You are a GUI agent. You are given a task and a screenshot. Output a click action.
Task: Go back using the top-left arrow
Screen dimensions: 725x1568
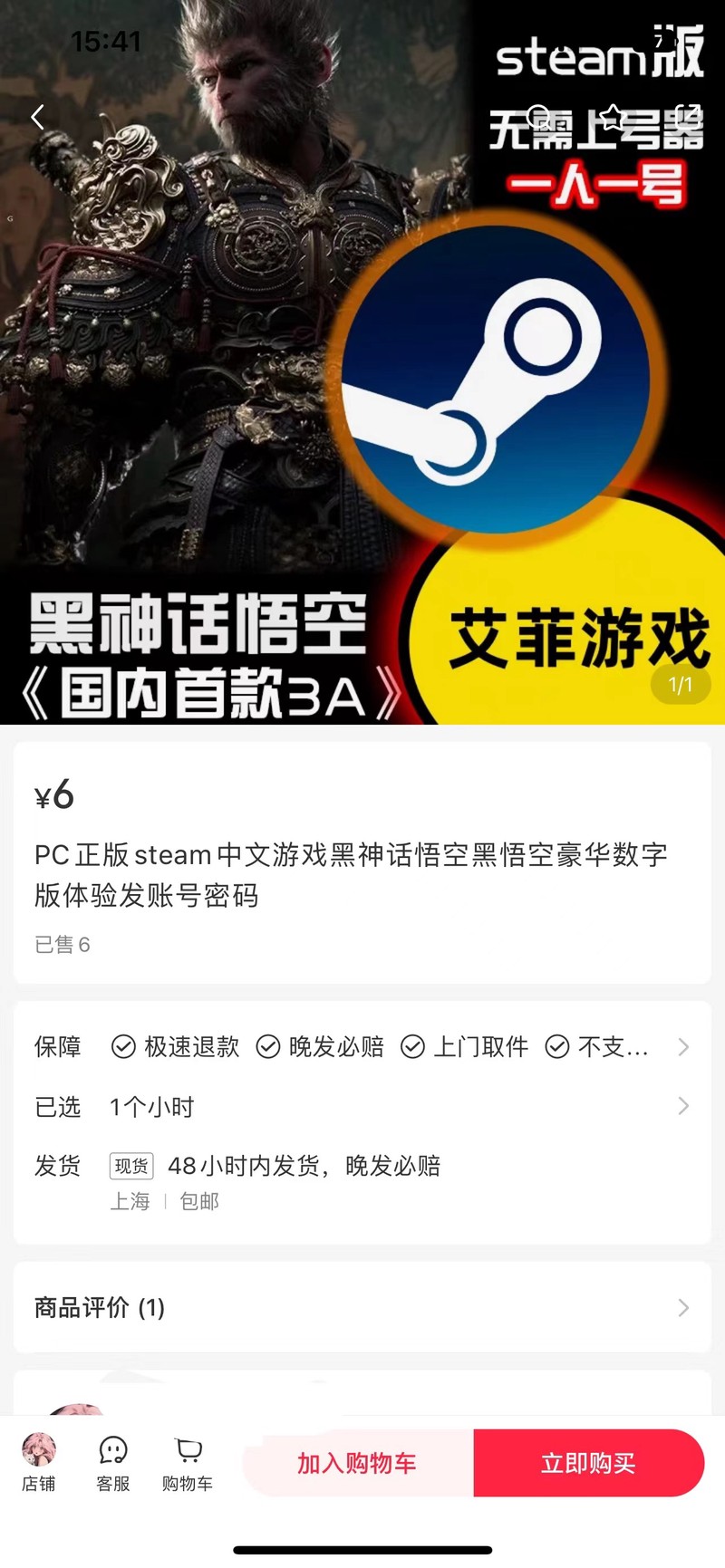pyautogui.click(x=37, y=117)
